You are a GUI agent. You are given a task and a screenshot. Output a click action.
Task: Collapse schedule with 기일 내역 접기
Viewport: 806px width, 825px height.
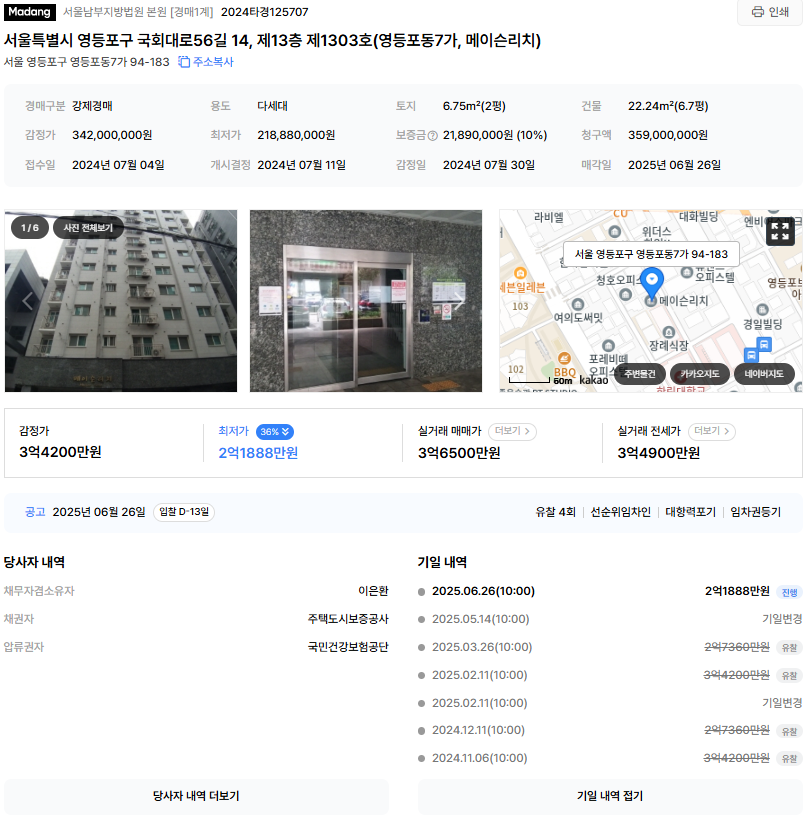[609, 796]
